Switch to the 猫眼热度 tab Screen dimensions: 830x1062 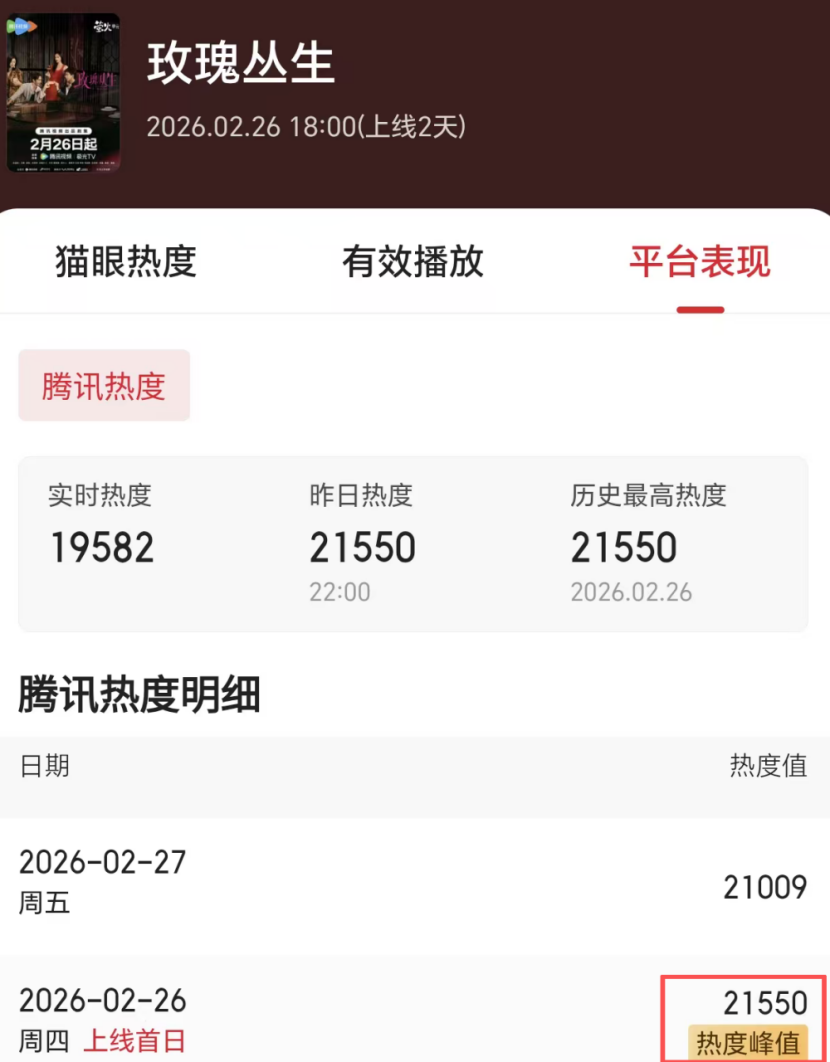pos(123,262)
